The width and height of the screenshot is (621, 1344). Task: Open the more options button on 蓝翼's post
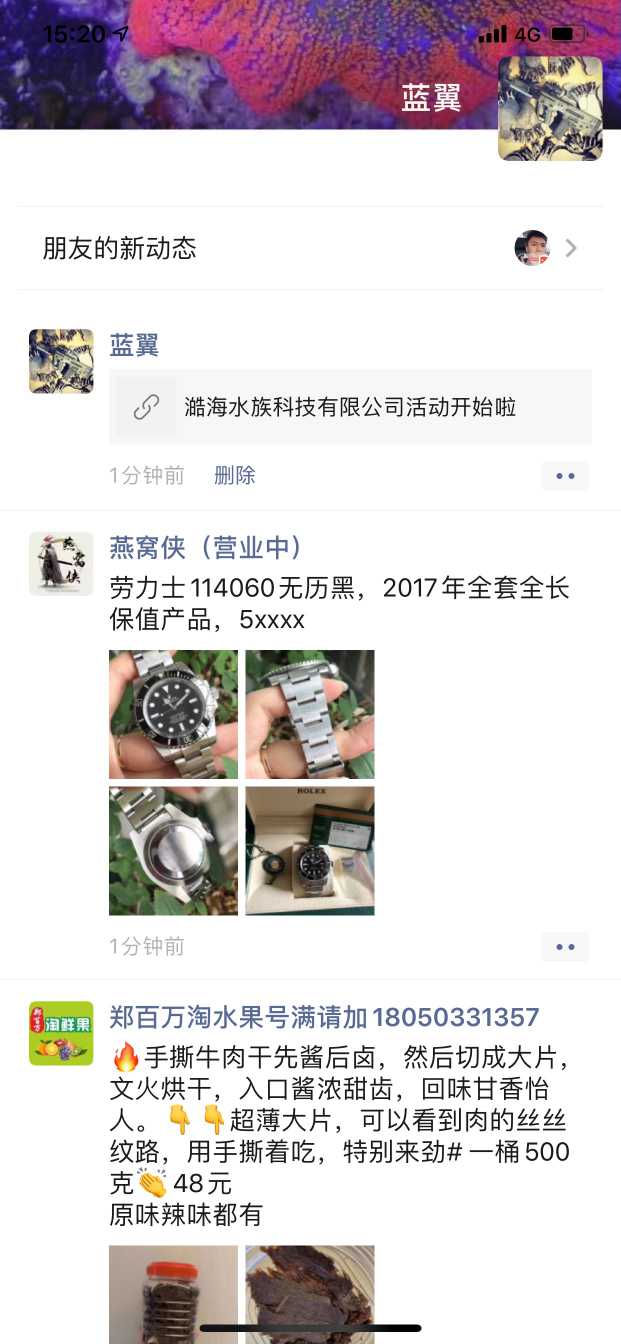565,476
